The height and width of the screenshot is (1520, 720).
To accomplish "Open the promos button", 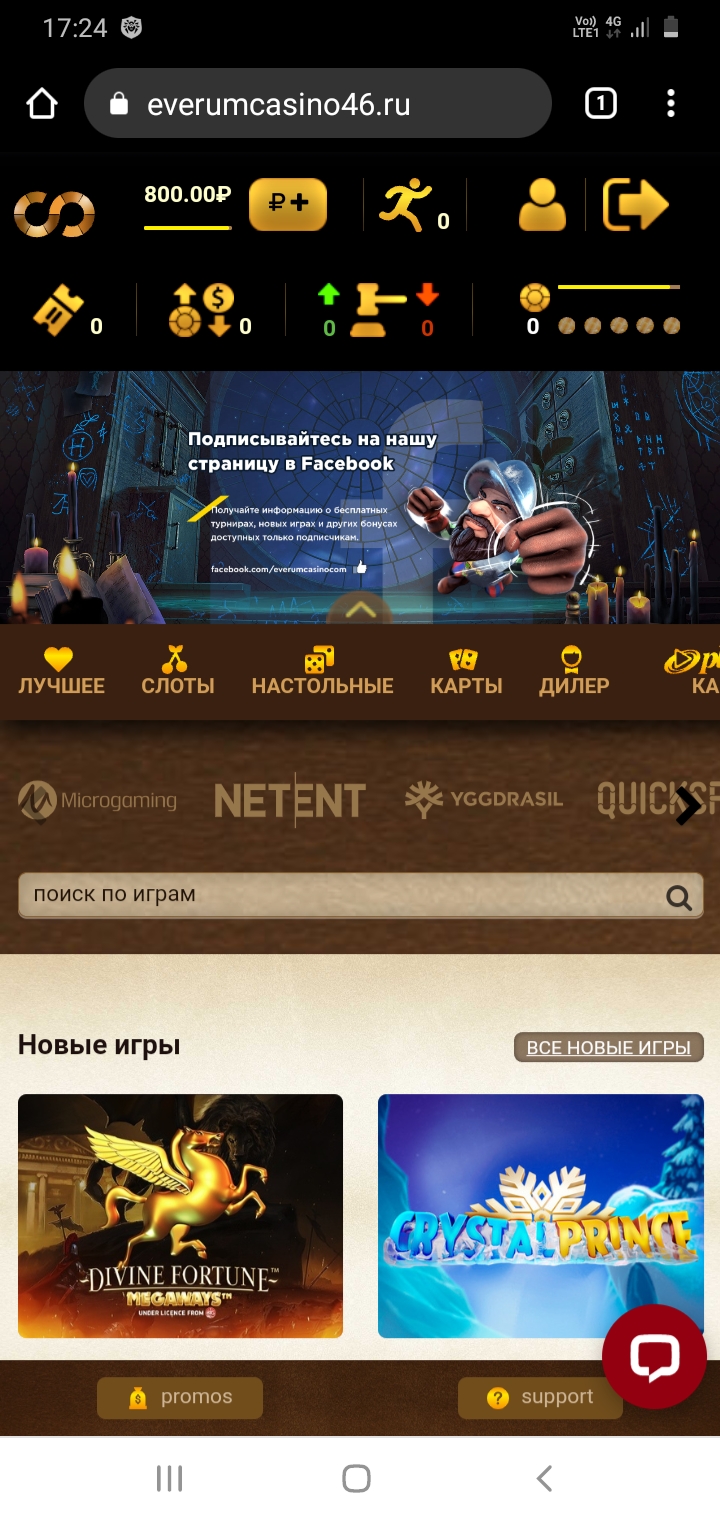I will click(180, 1397).
